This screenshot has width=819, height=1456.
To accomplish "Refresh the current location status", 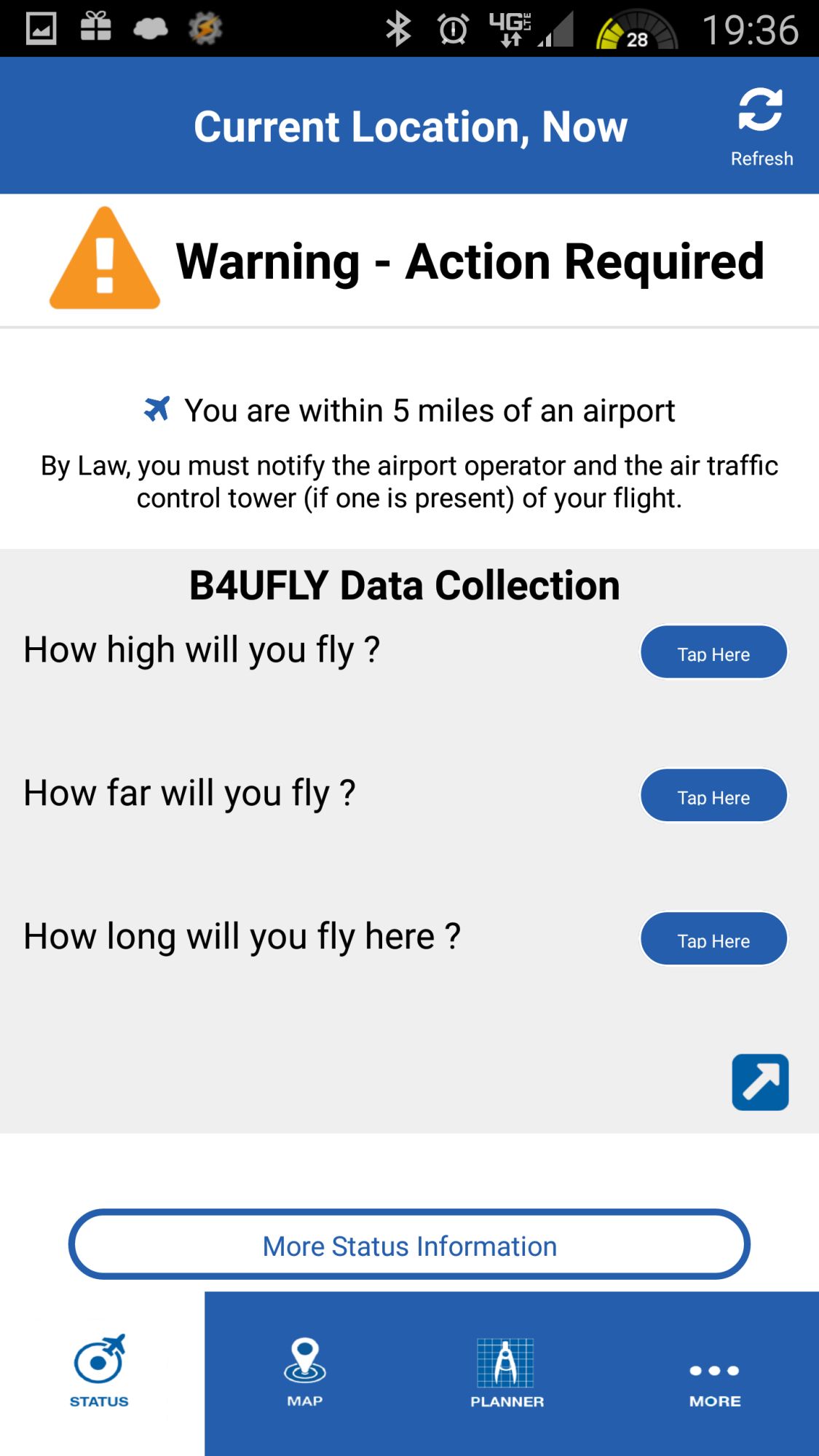I will pyautogui.click(x=761, y=126).
